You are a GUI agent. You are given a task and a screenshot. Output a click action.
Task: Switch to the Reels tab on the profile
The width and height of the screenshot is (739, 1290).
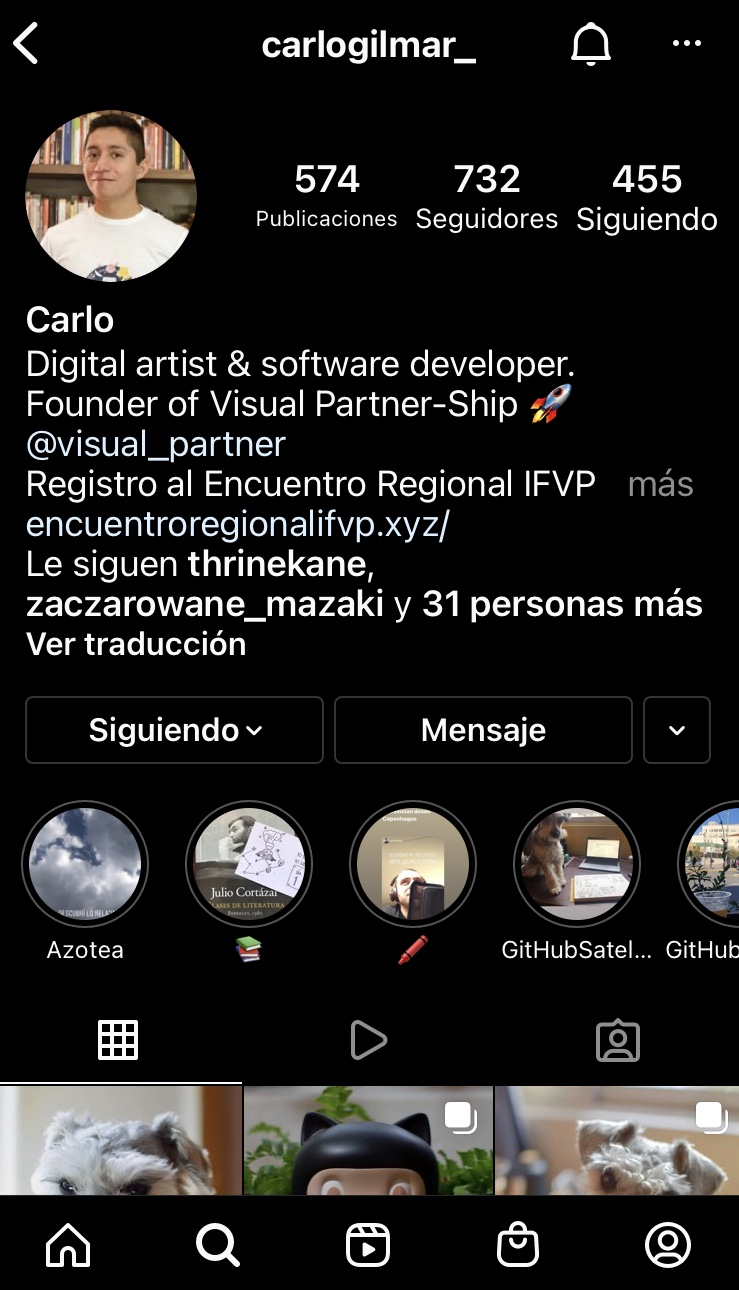[x=368, y=1041]
